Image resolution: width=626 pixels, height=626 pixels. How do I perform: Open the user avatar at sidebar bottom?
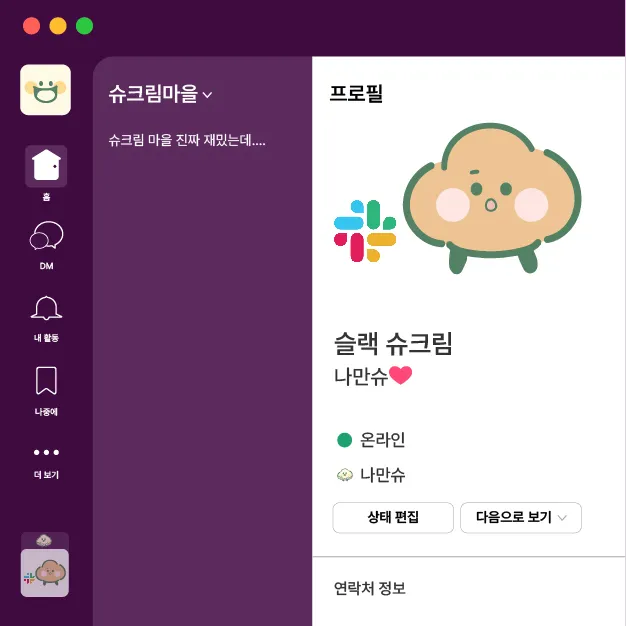click(45, 573)
